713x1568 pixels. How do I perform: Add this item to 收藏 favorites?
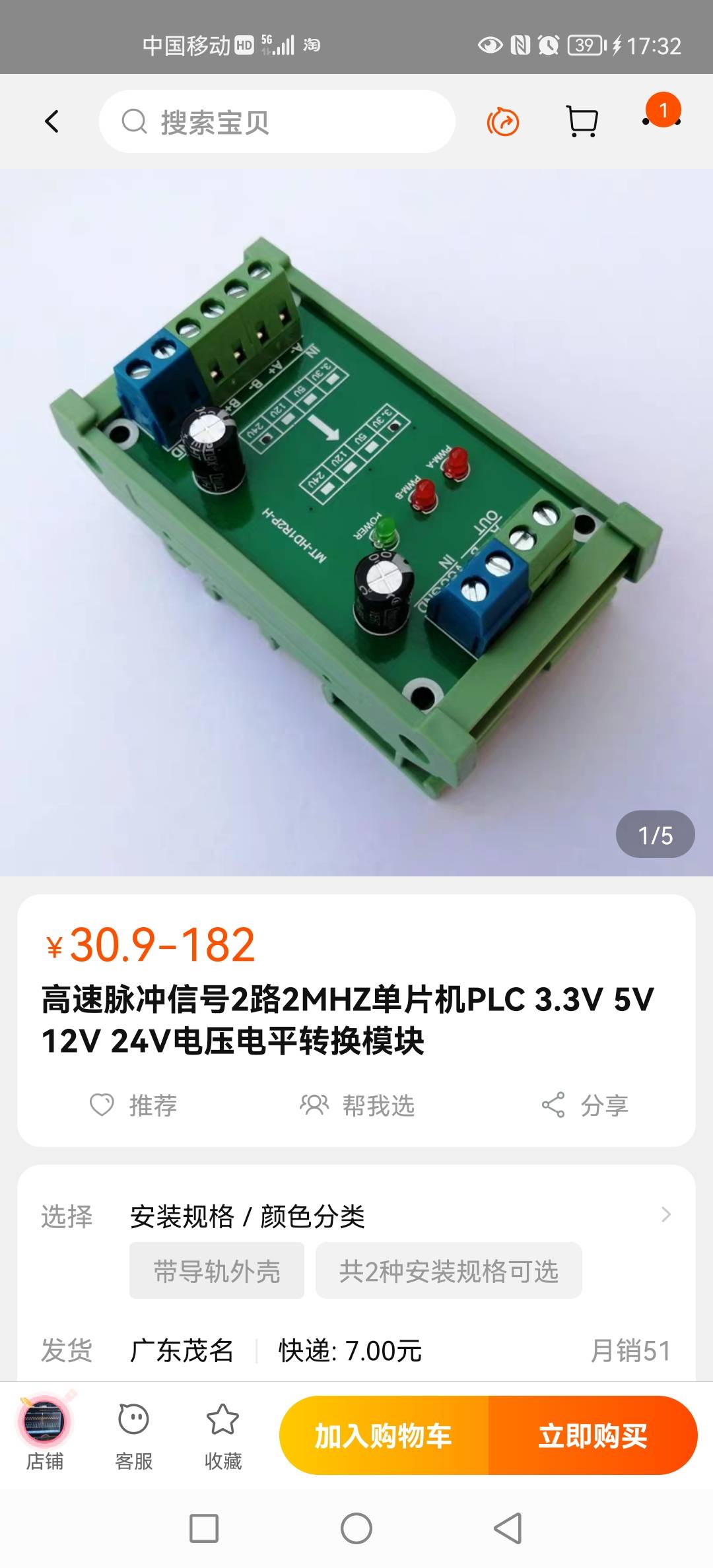tap(222, 1433)
